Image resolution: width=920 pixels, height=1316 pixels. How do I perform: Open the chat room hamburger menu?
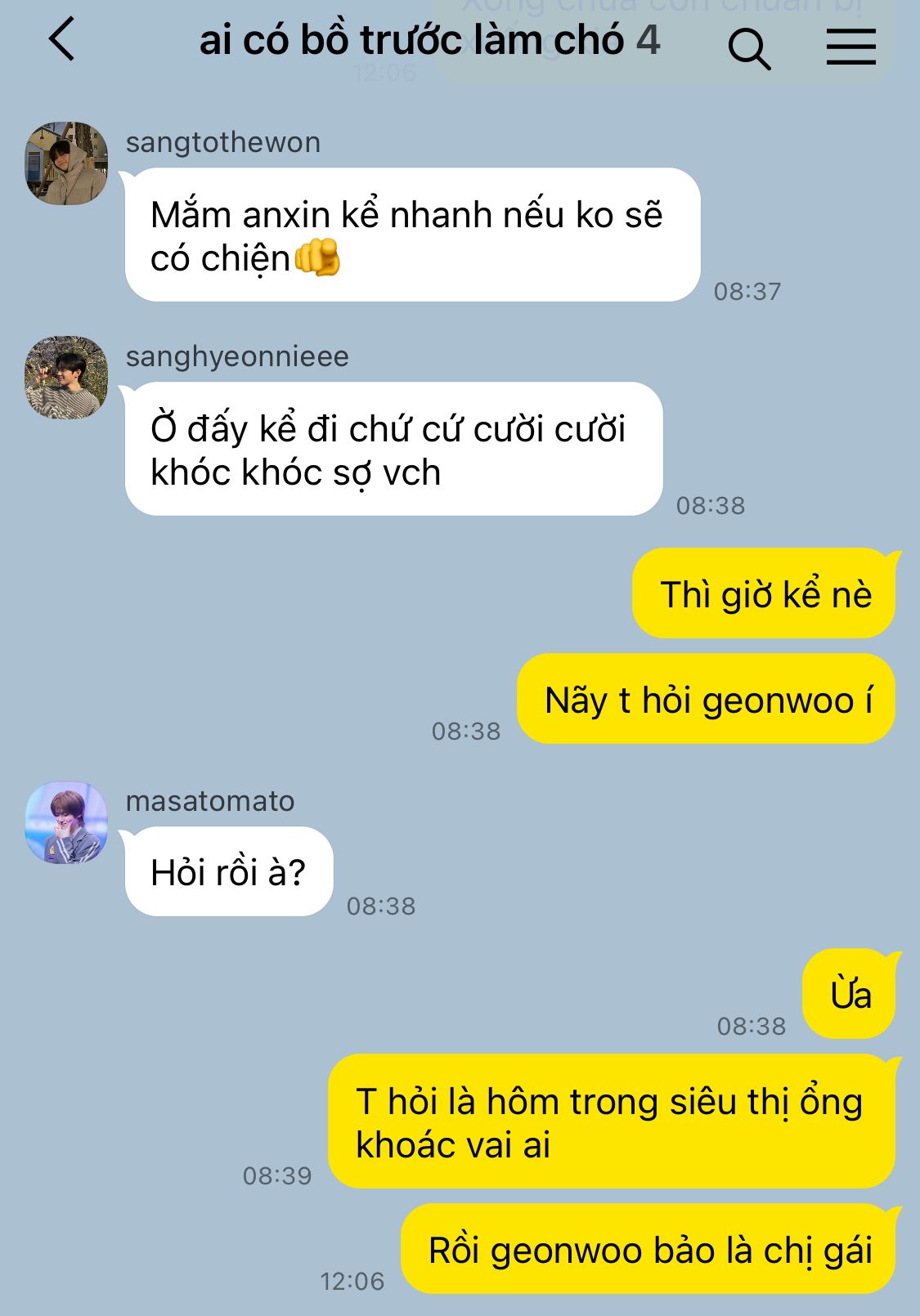(850, 47)
